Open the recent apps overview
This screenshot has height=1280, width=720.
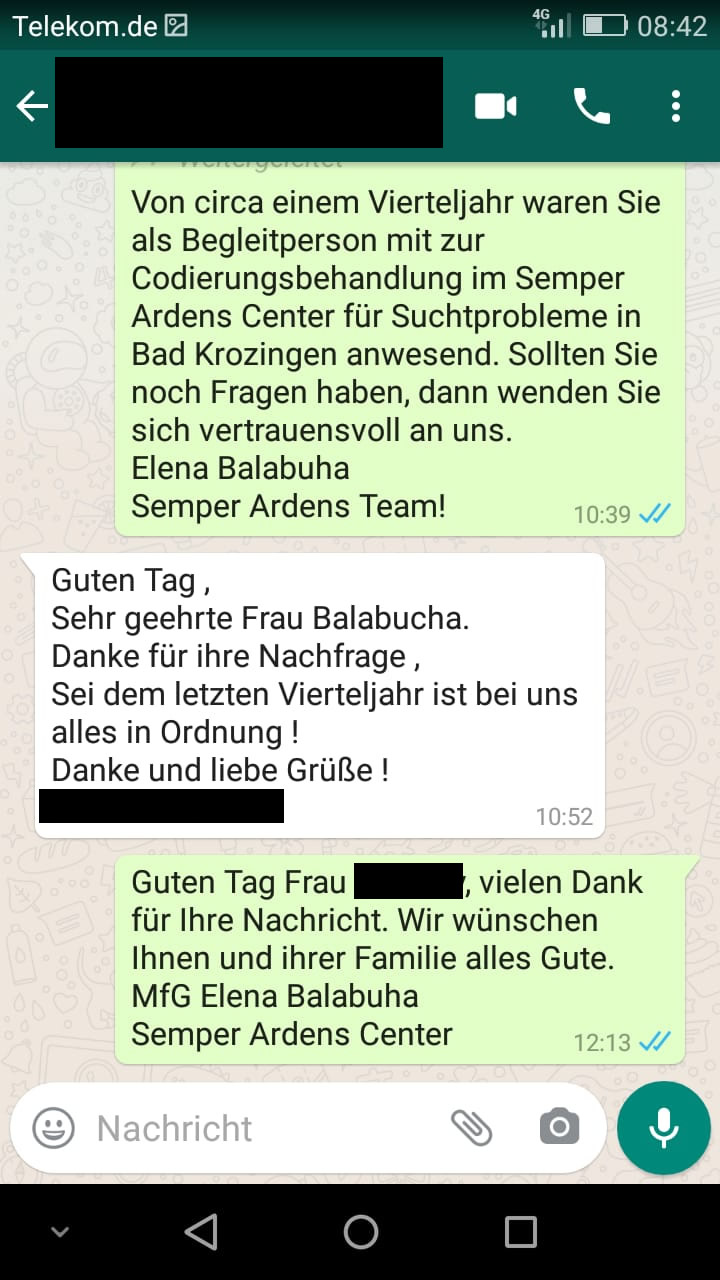click(520, 1232)
